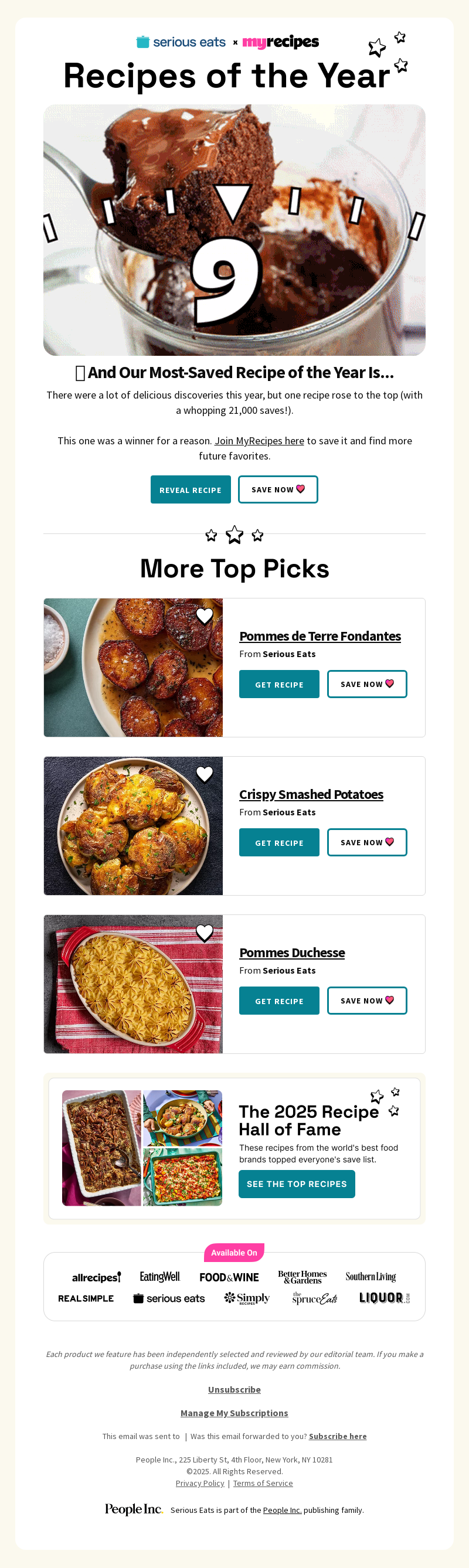Tap See the Top Recipes
The width and height of the screenshot is (469, 1568).
[x=297, y=1184]
